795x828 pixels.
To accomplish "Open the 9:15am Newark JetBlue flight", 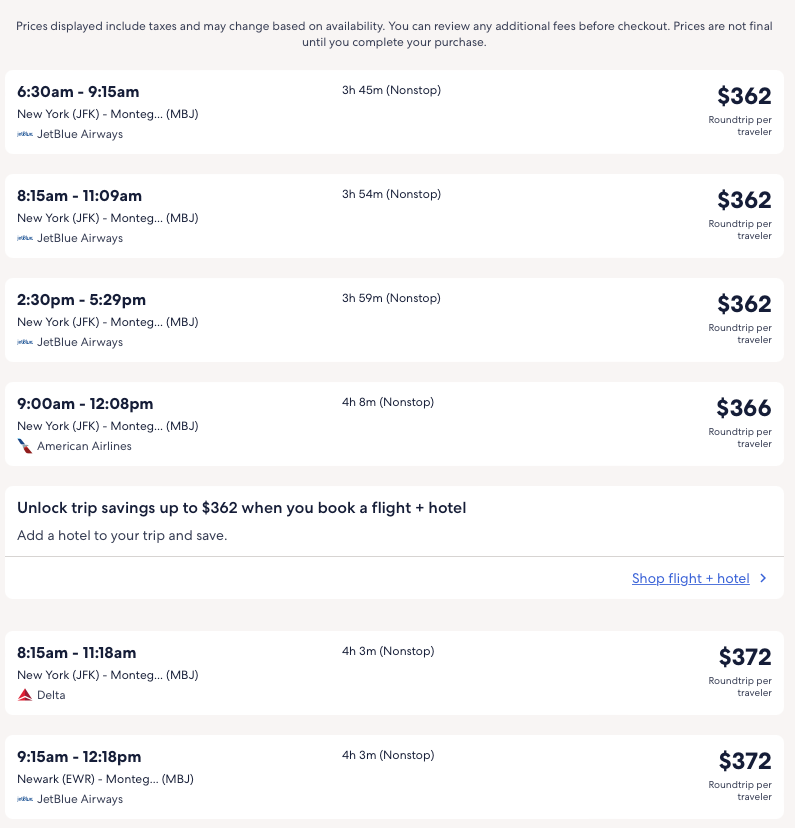I will pos(394,777).
